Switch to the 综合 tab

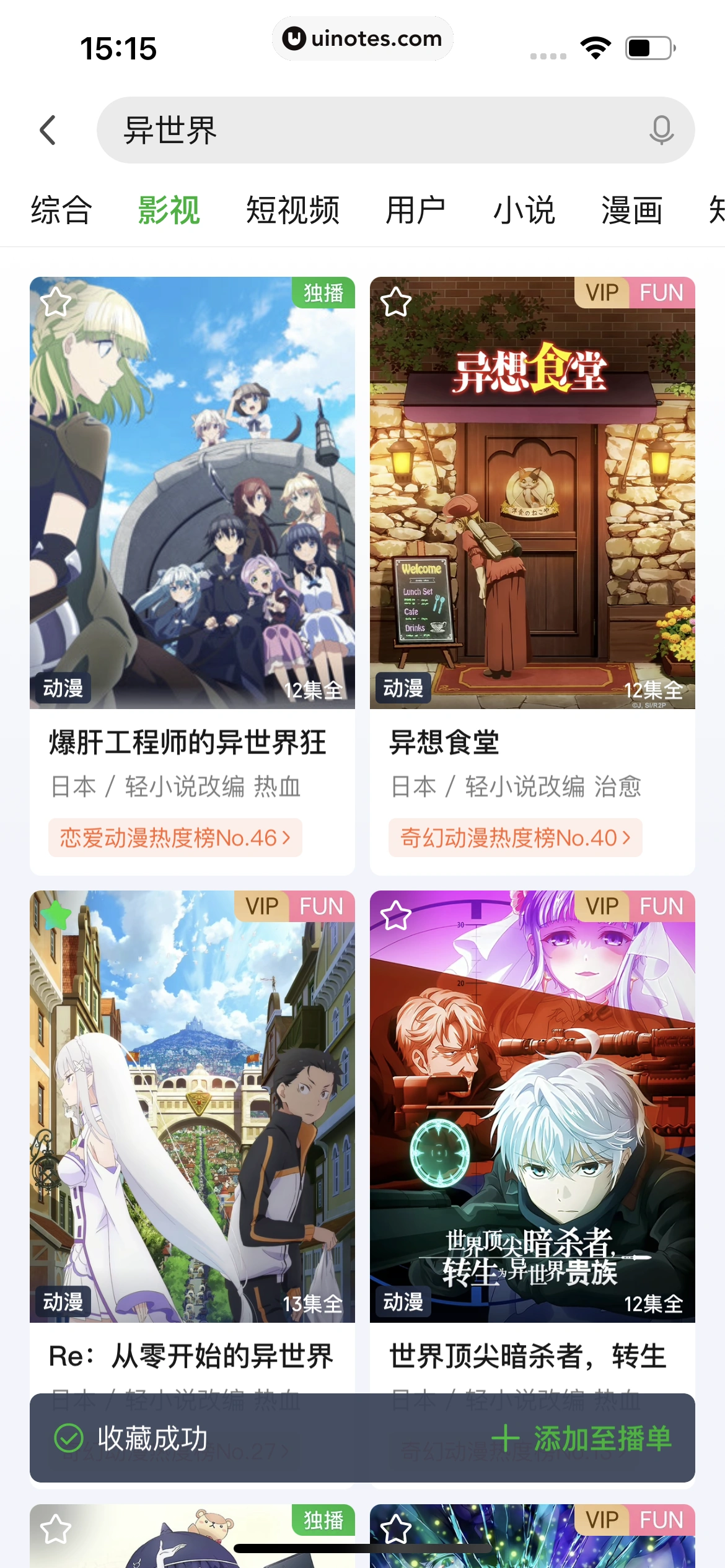click(x=61, y=211)
